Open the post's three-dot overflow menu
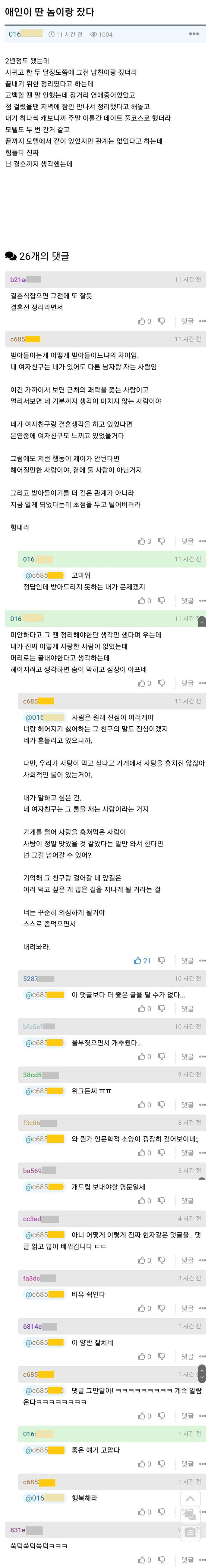 coord(194,34)
